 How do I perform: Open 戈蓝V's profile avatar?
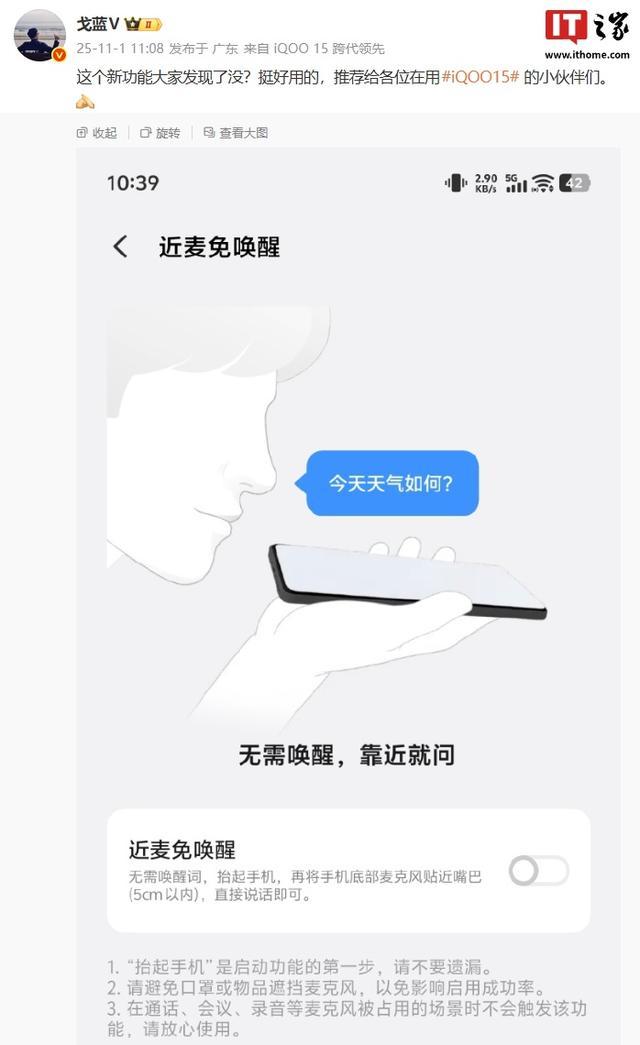coord(39,36)
